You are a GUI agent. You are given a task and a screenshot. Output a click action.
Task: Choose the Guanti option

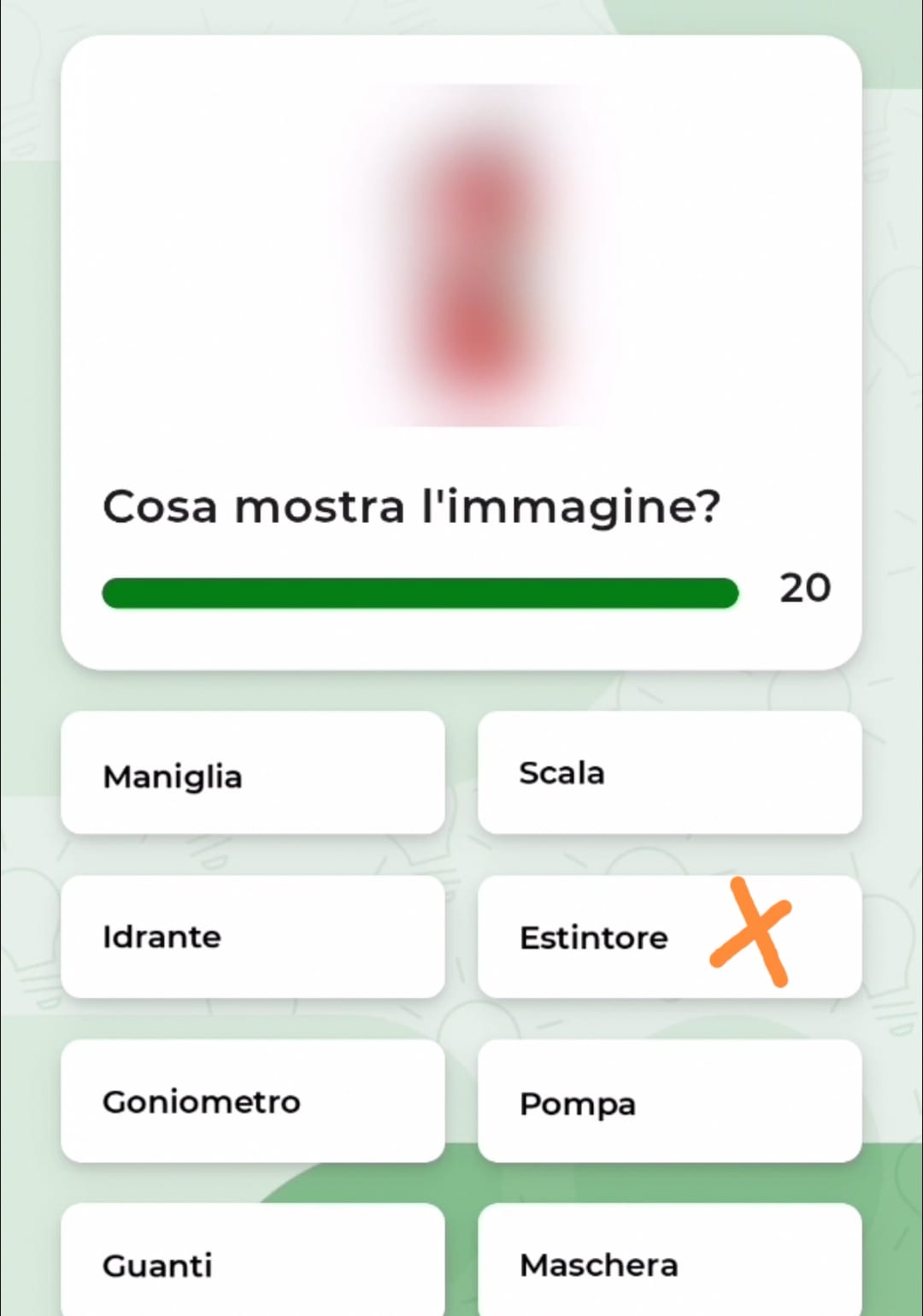(x=252, y=1263)
